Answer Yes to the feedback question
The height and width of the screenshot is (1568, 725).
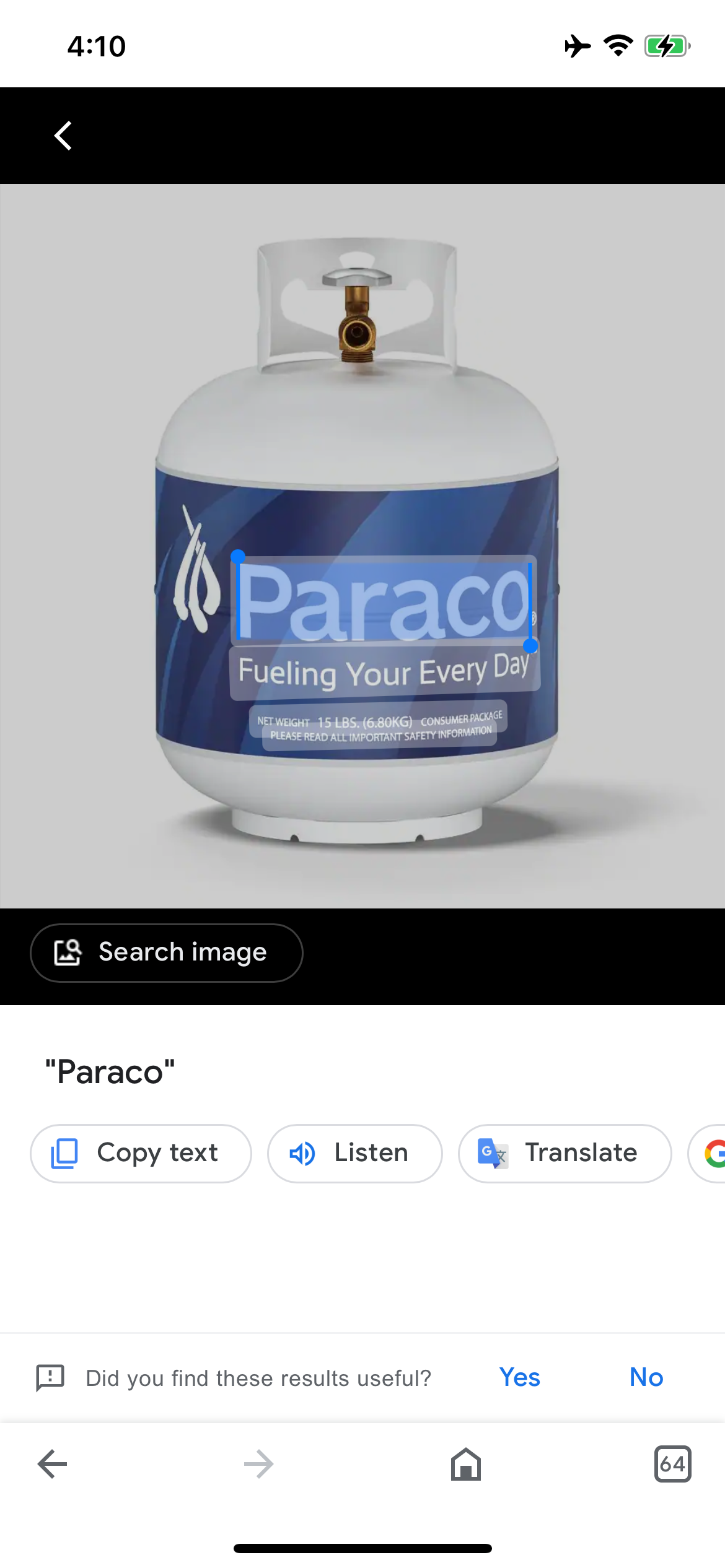519,1377
